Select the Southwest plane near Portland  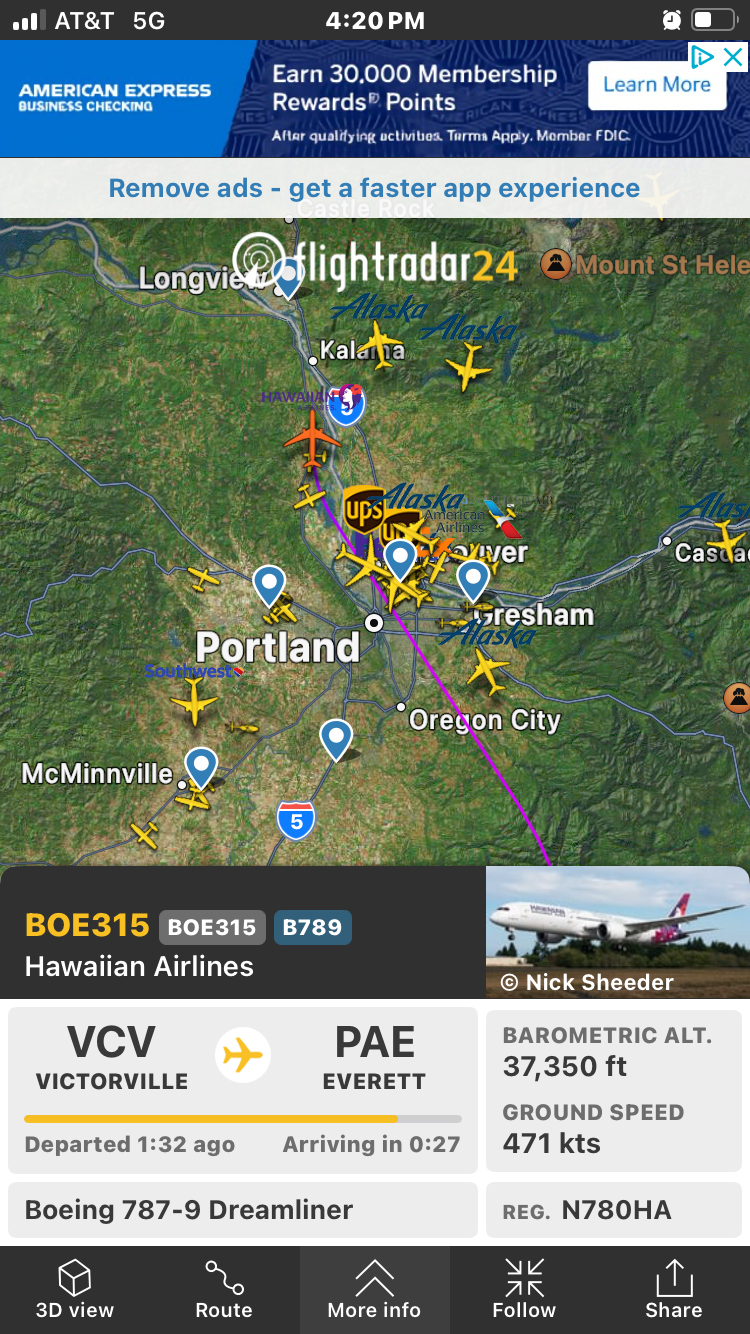point(194,702)
